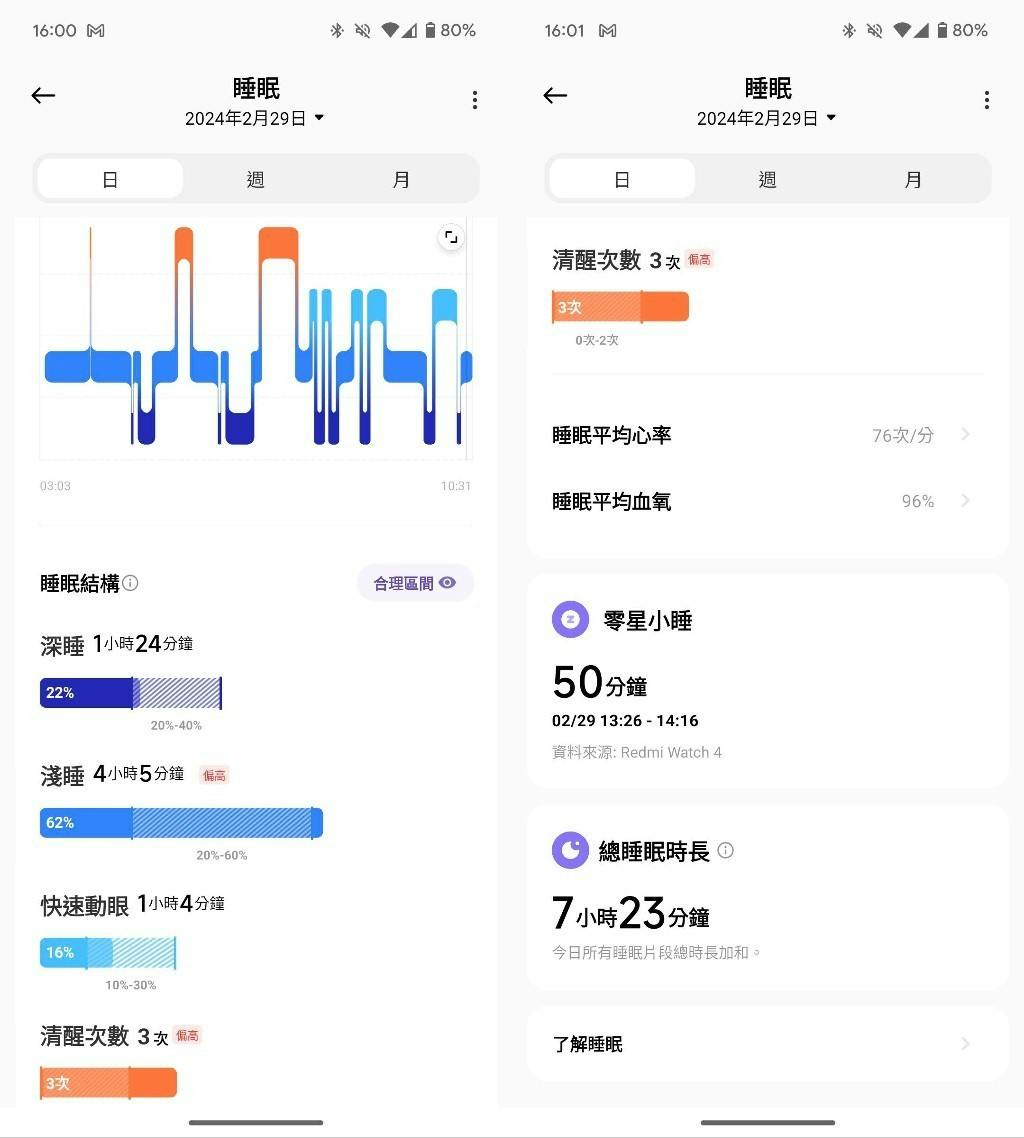This screenshot has height=1138, width=1024.
Task: Open the 睡眠平均血氧 details row
Action: [766, 501]
